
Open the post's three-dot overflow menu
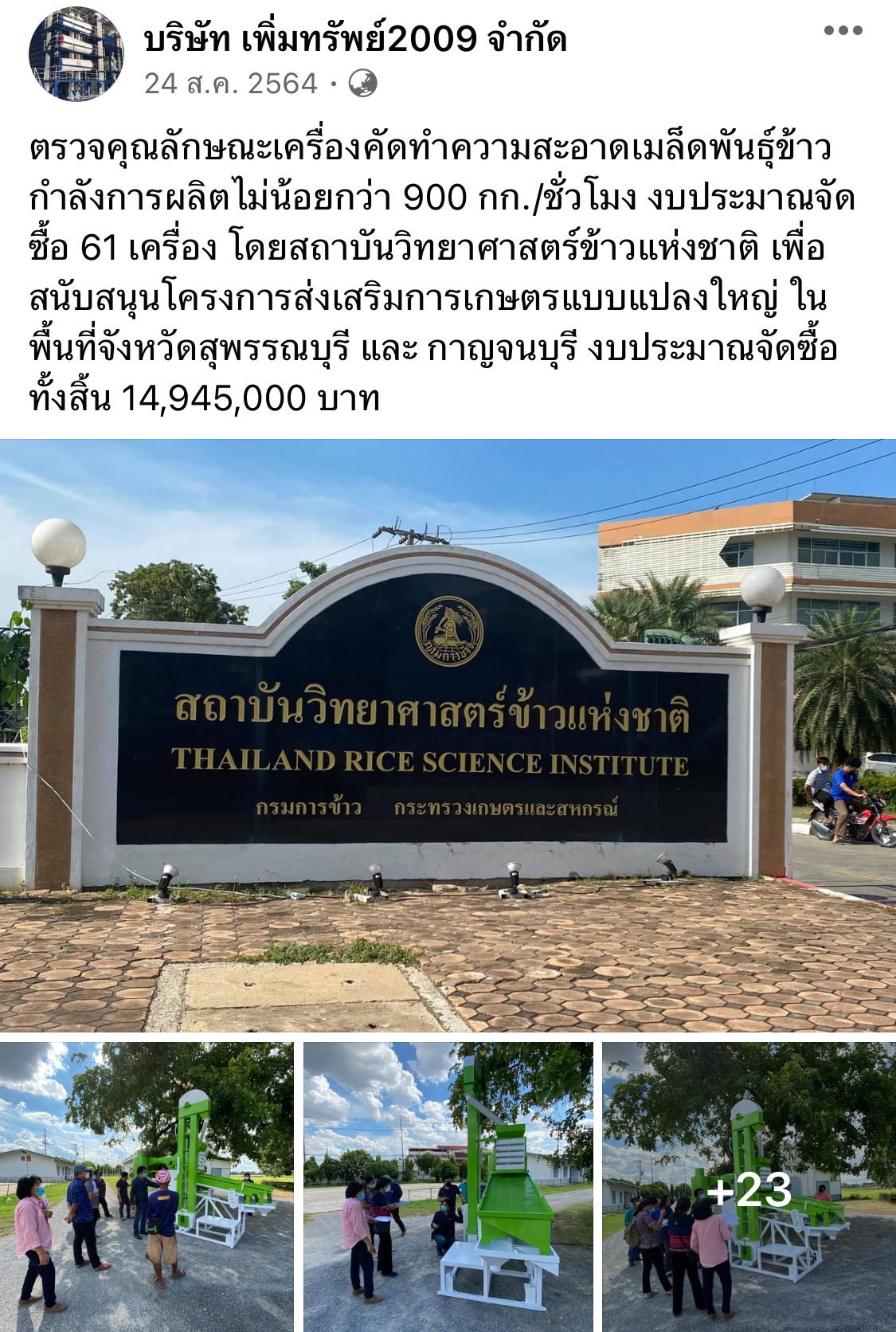click(x=843, y=31)
